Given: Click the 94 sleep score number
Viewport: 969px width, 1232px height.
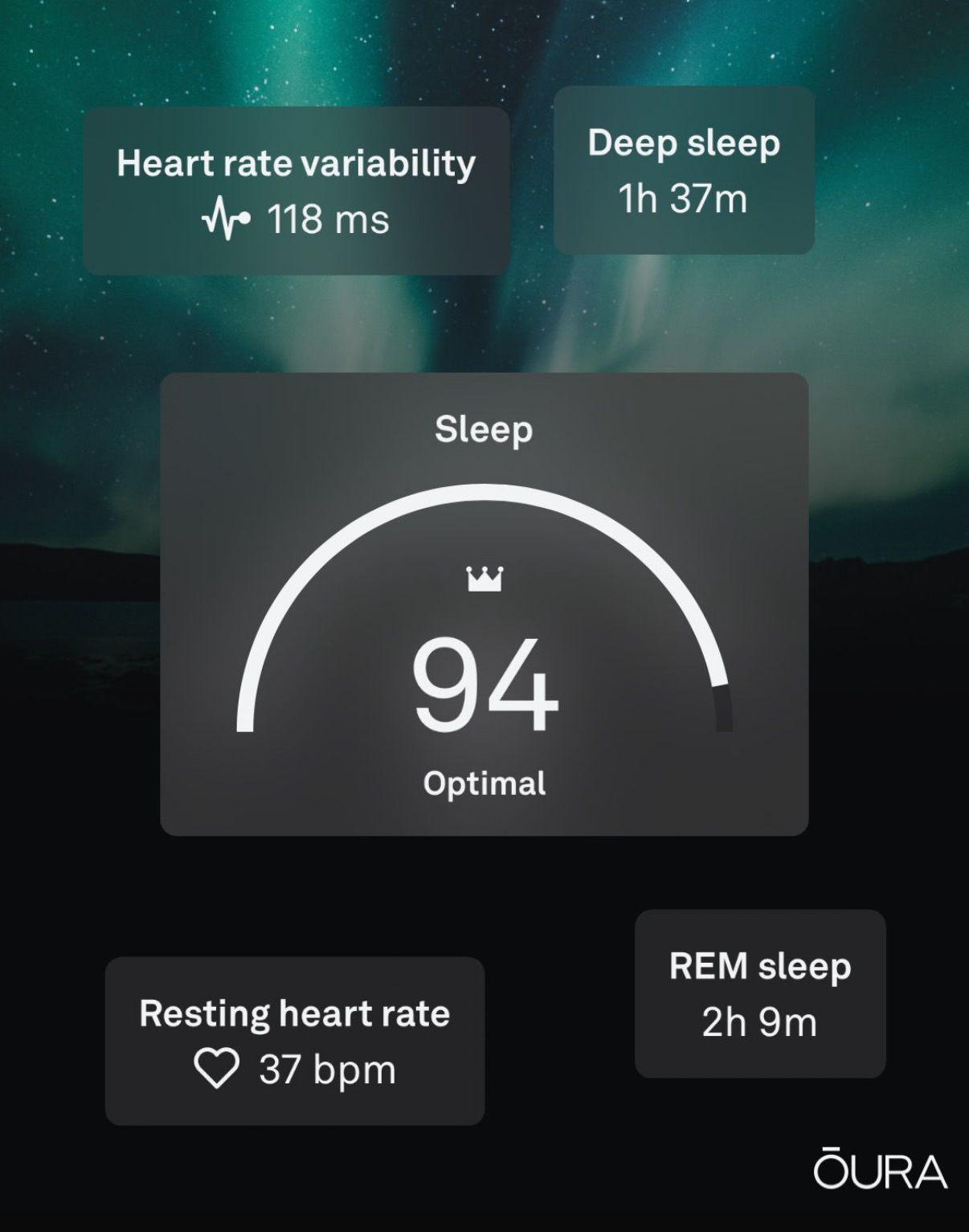Looking at the screenshot, I should tap(484, 690).
